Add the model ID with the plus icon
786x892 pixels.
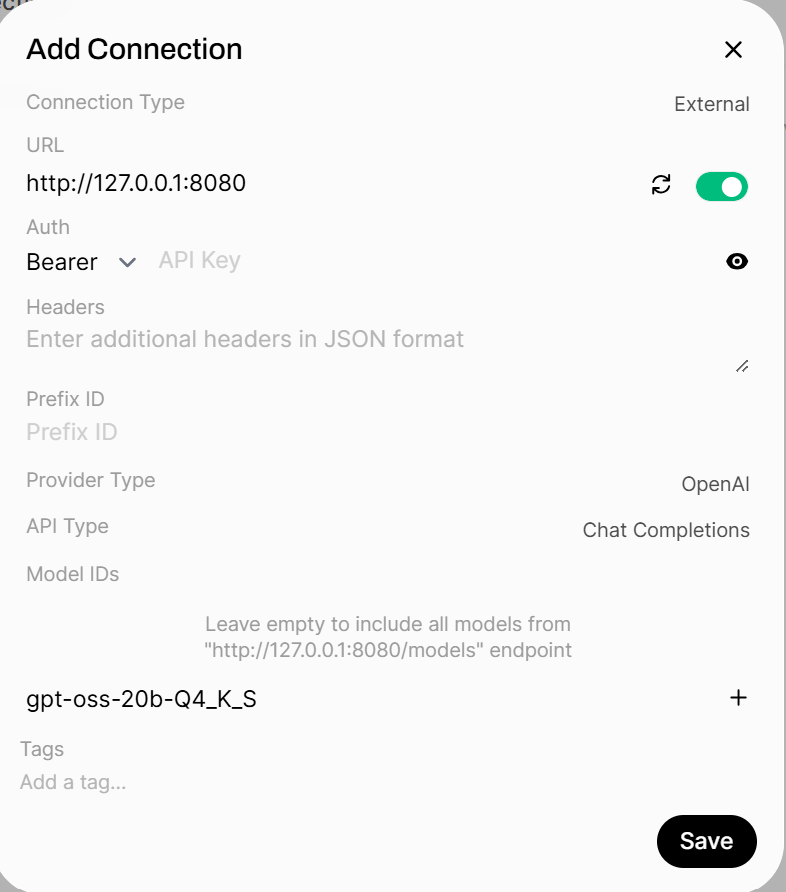coord(738,698)
